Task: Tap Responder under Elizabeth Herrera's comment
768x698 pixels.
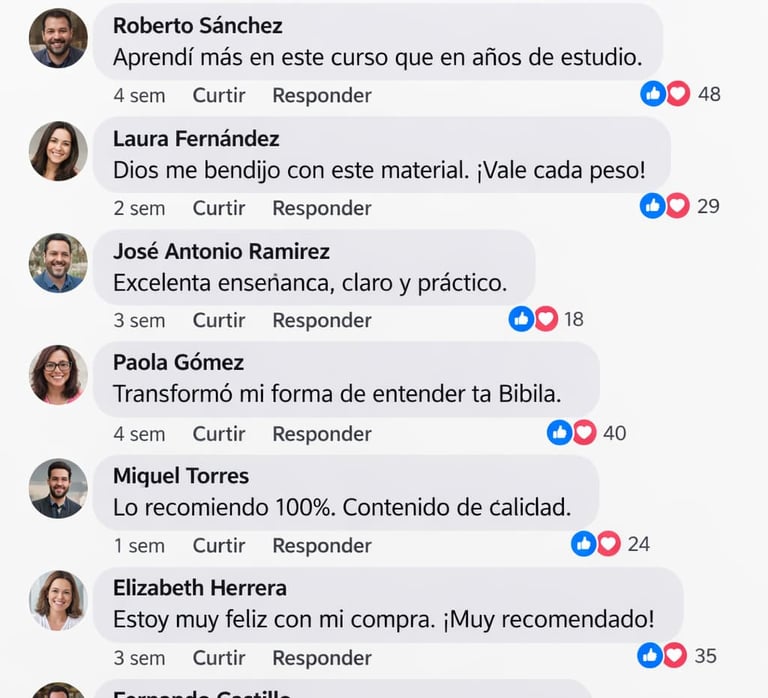Action: coord(322,658)
